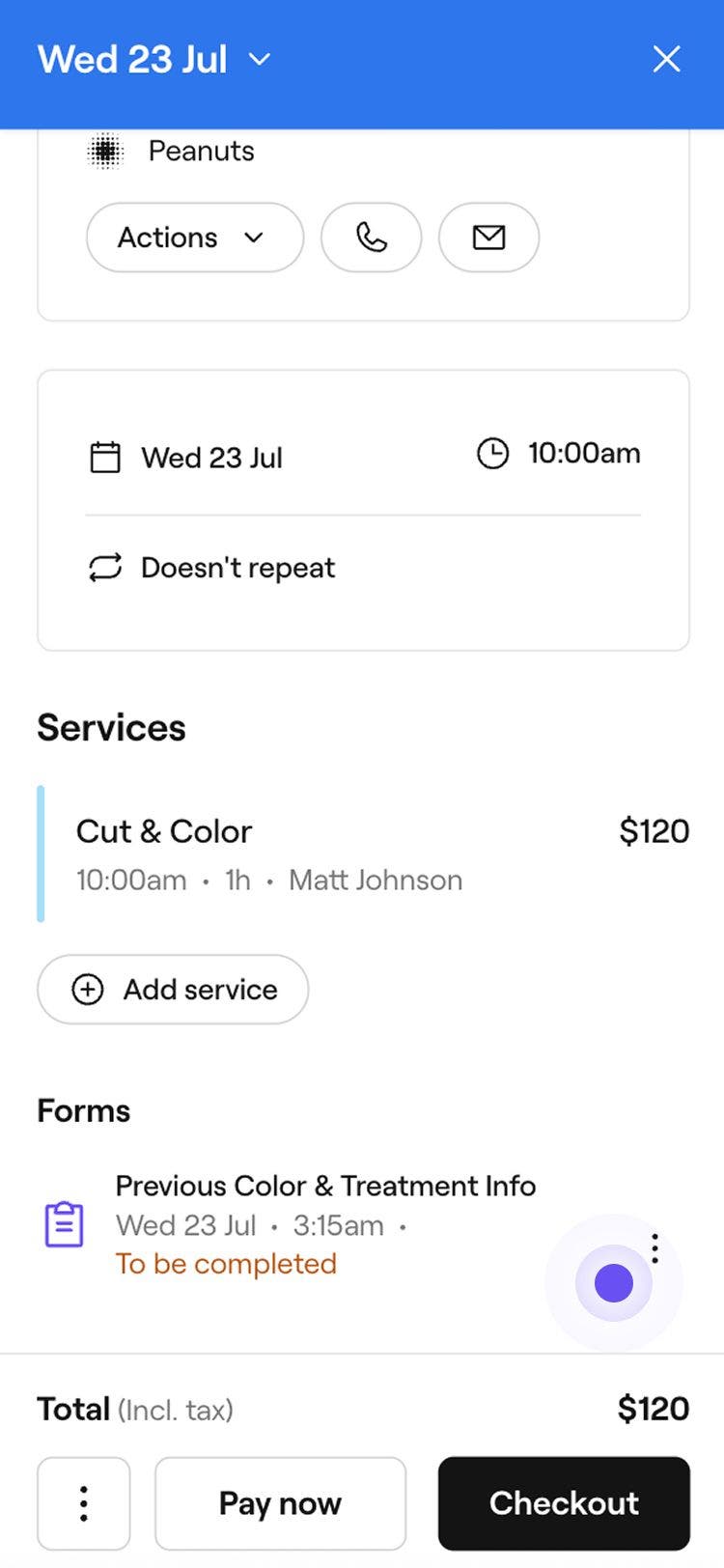Click the clock icon next to 10:00am

pyautogui.click(x=492, y=454)
